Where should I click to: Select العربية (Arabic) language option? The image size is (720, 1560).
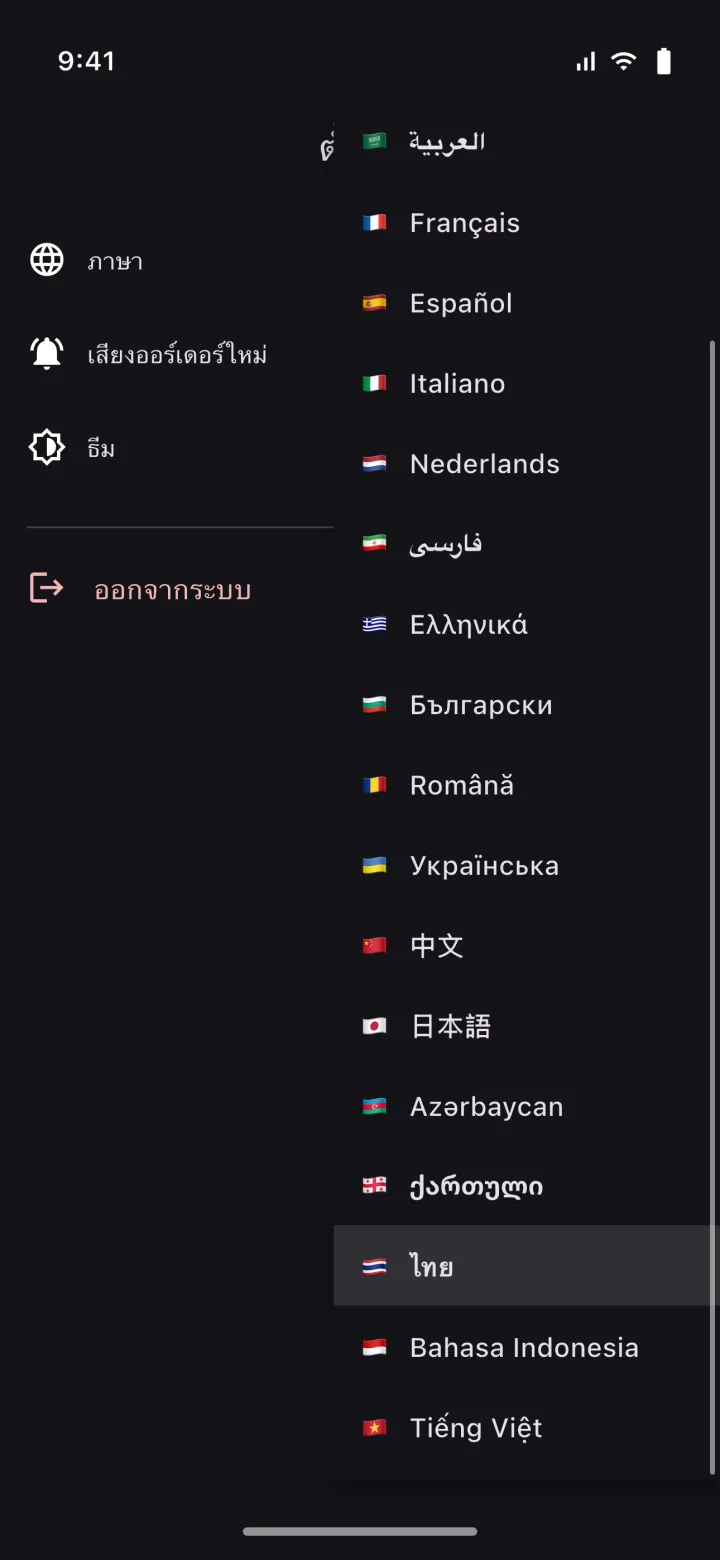click(x=526, y=142)
